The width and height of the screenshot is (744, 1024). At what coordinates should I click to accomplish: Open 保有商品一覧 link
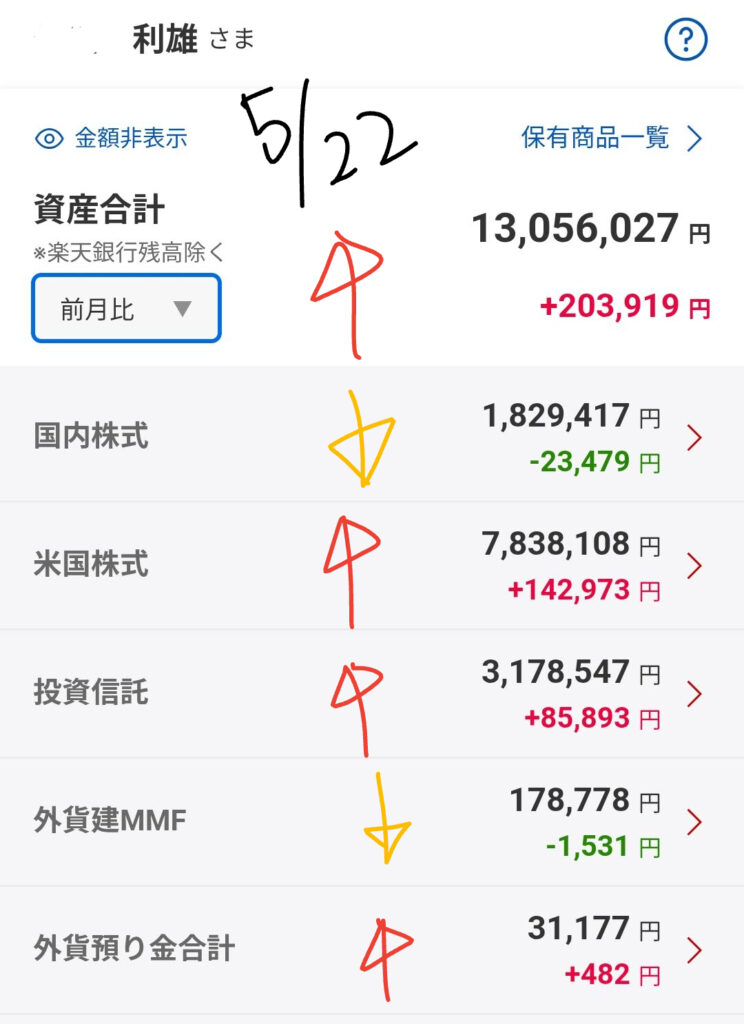612,138
